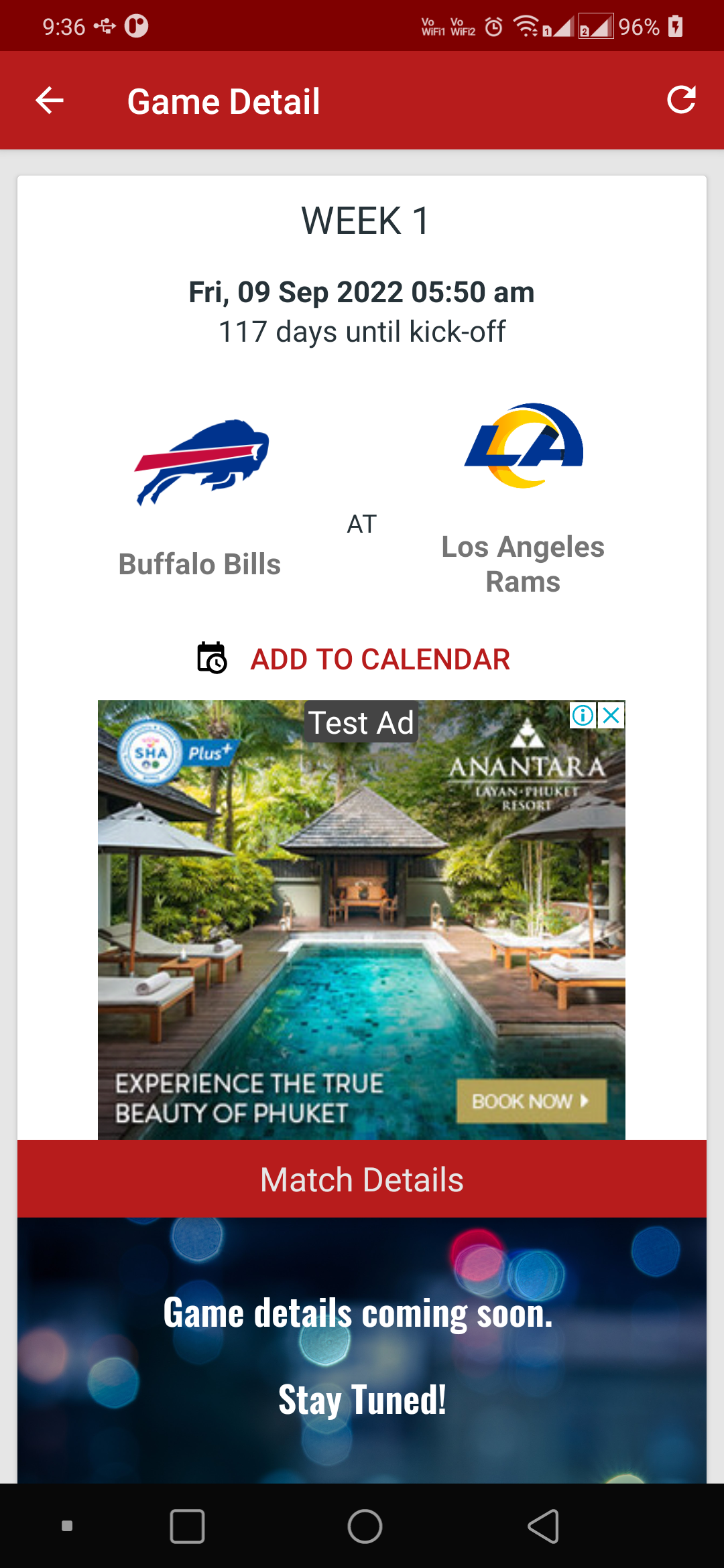Refresh the game details
724x1568 pixels.
(x=681, y=101)
